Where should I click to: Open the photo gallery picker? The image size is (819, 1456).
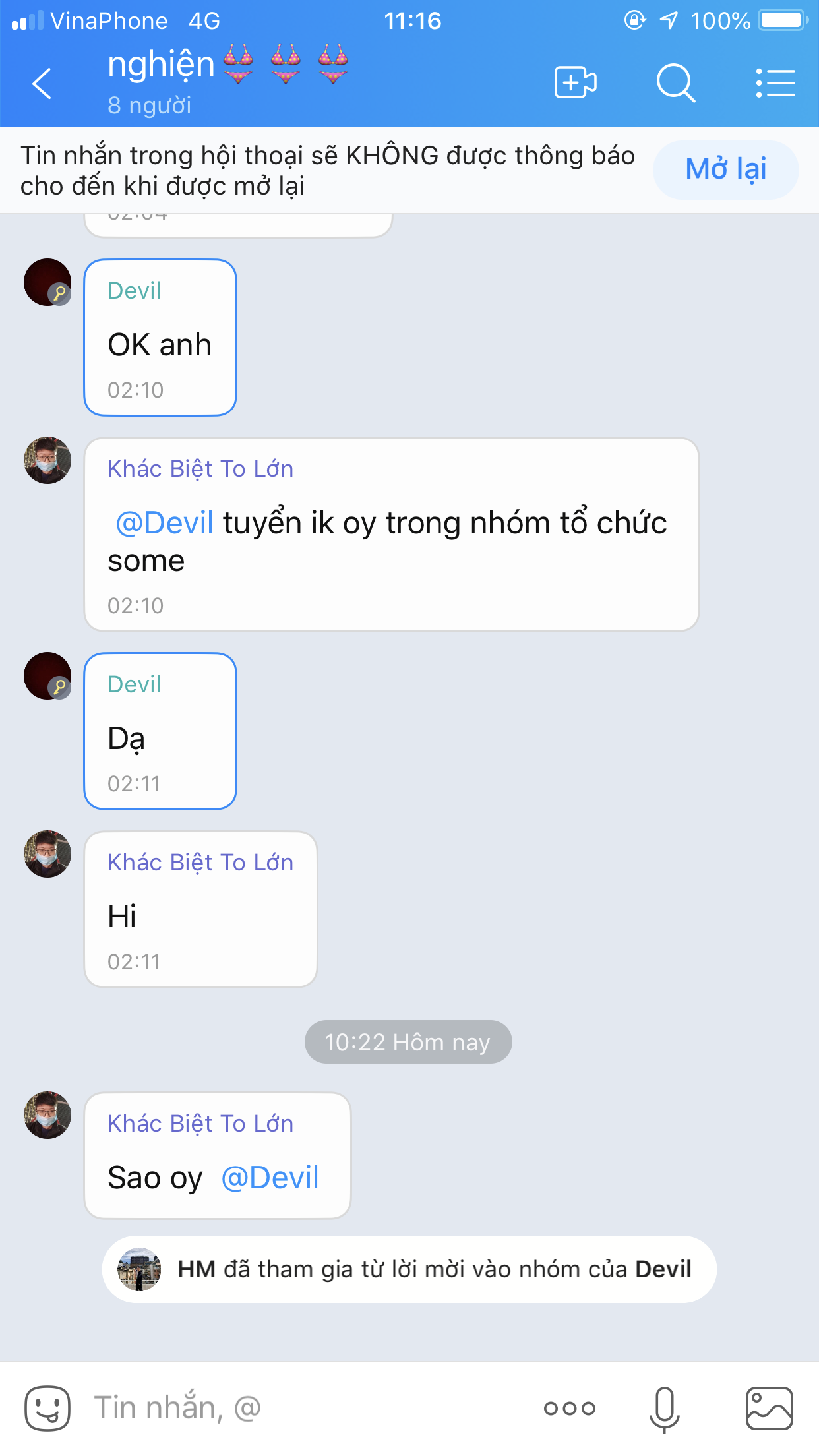pos(769,1409)
